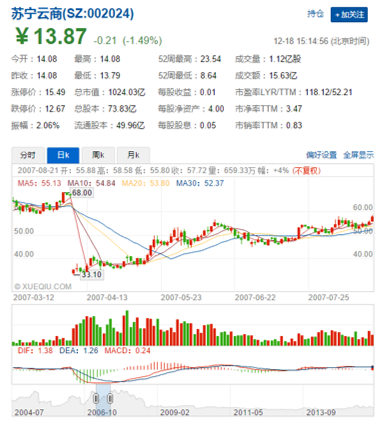Enter 全屏显示 fullscreen view
This screenshot has width=380, height=426.
tap(358, 155)
